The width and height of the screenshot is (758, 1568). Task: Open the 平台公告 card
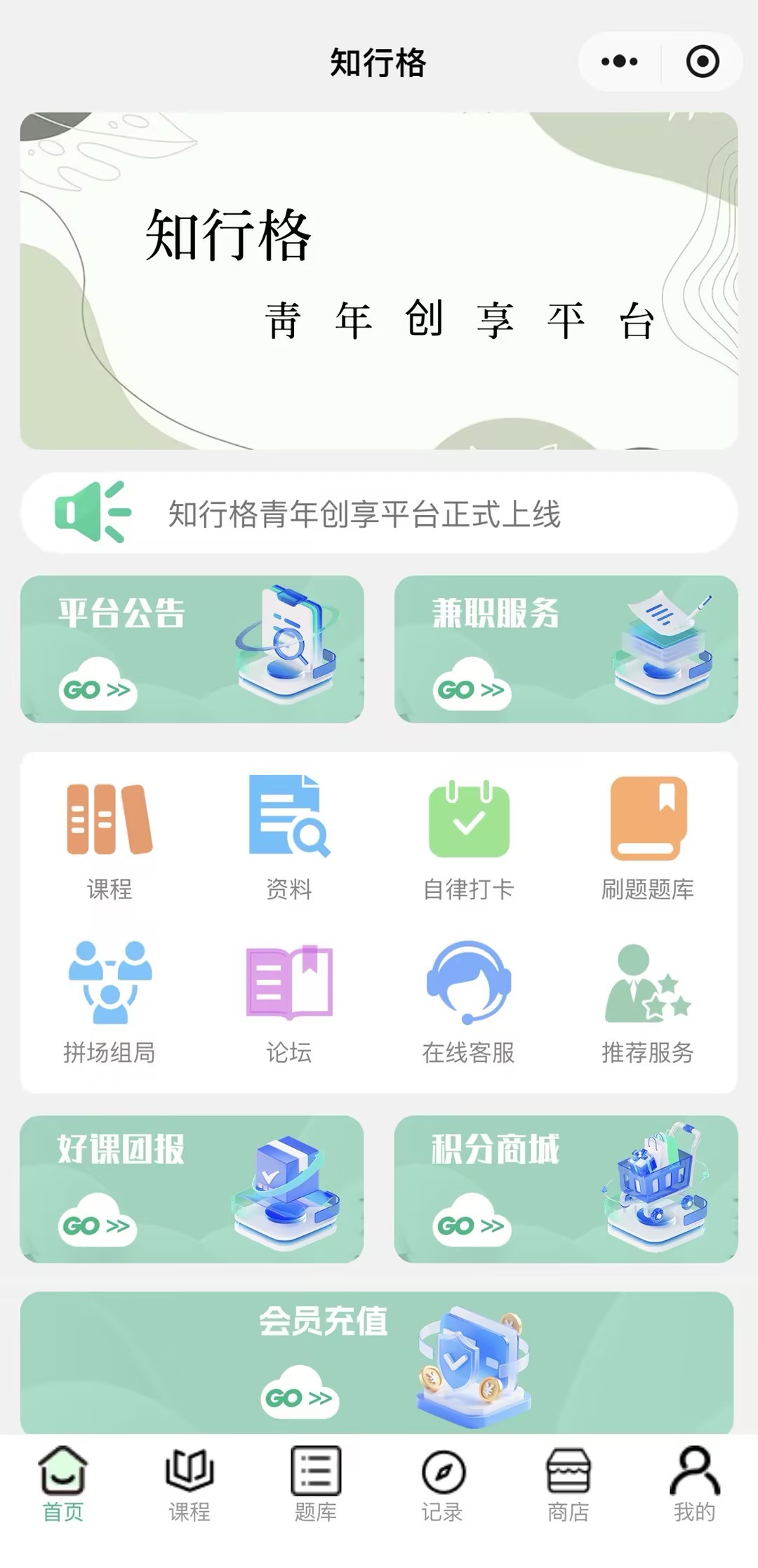[x=192, y=649]
